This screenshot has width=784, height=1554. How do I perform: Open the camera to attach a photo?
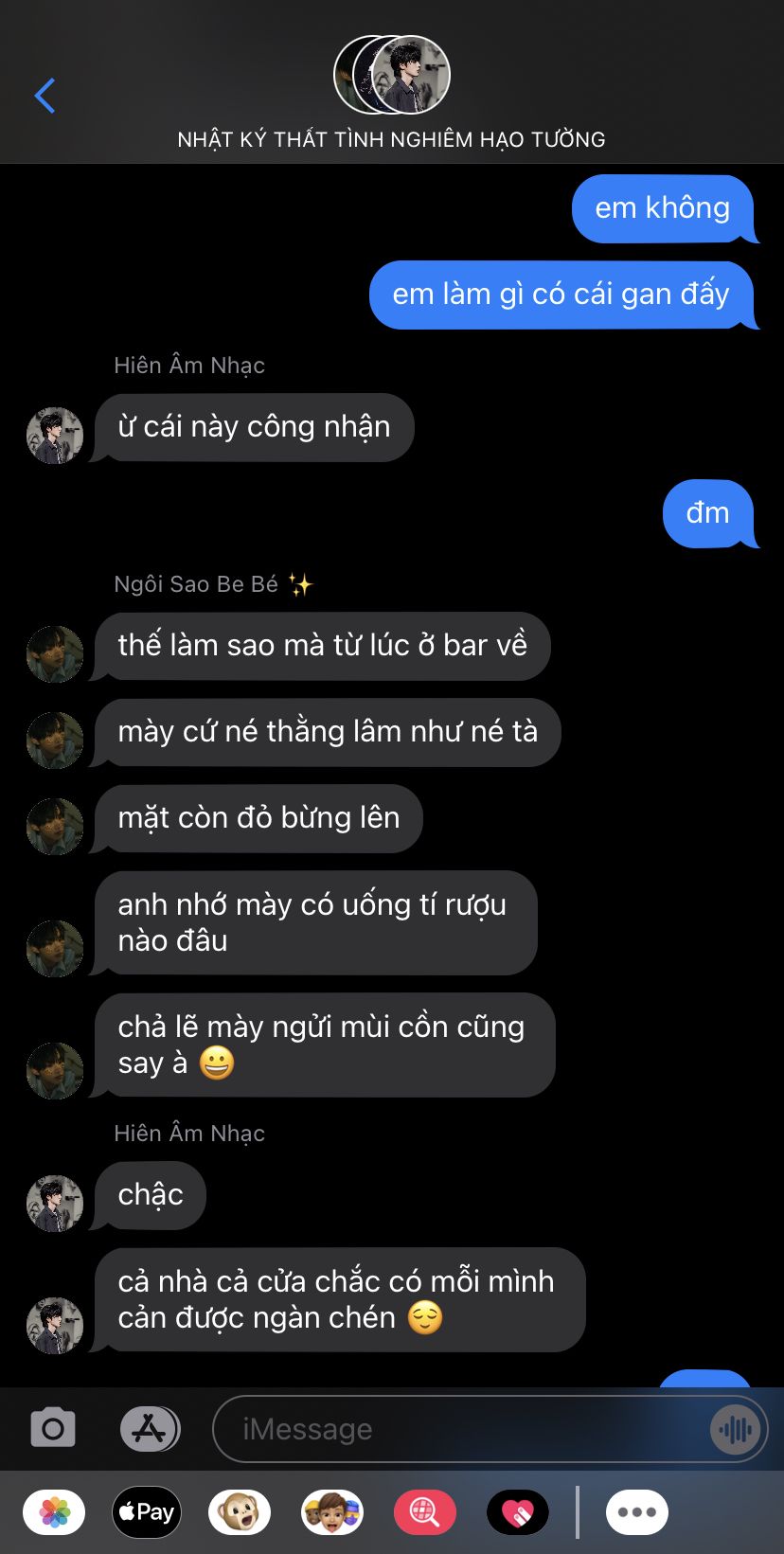pyautogui.click(x=53, y=1428)
